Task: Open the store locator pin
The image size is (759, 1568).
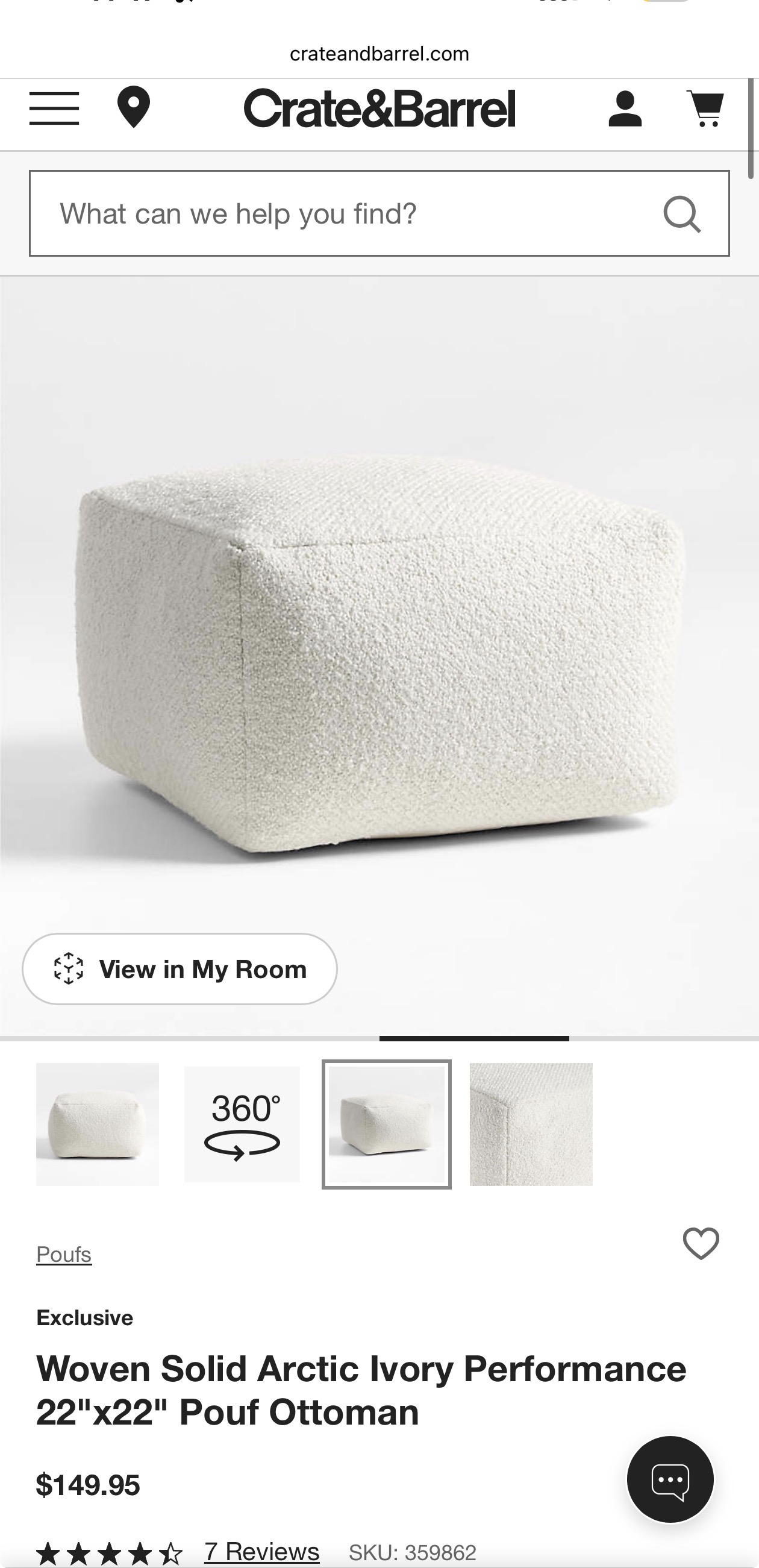Action: point(133,108)
